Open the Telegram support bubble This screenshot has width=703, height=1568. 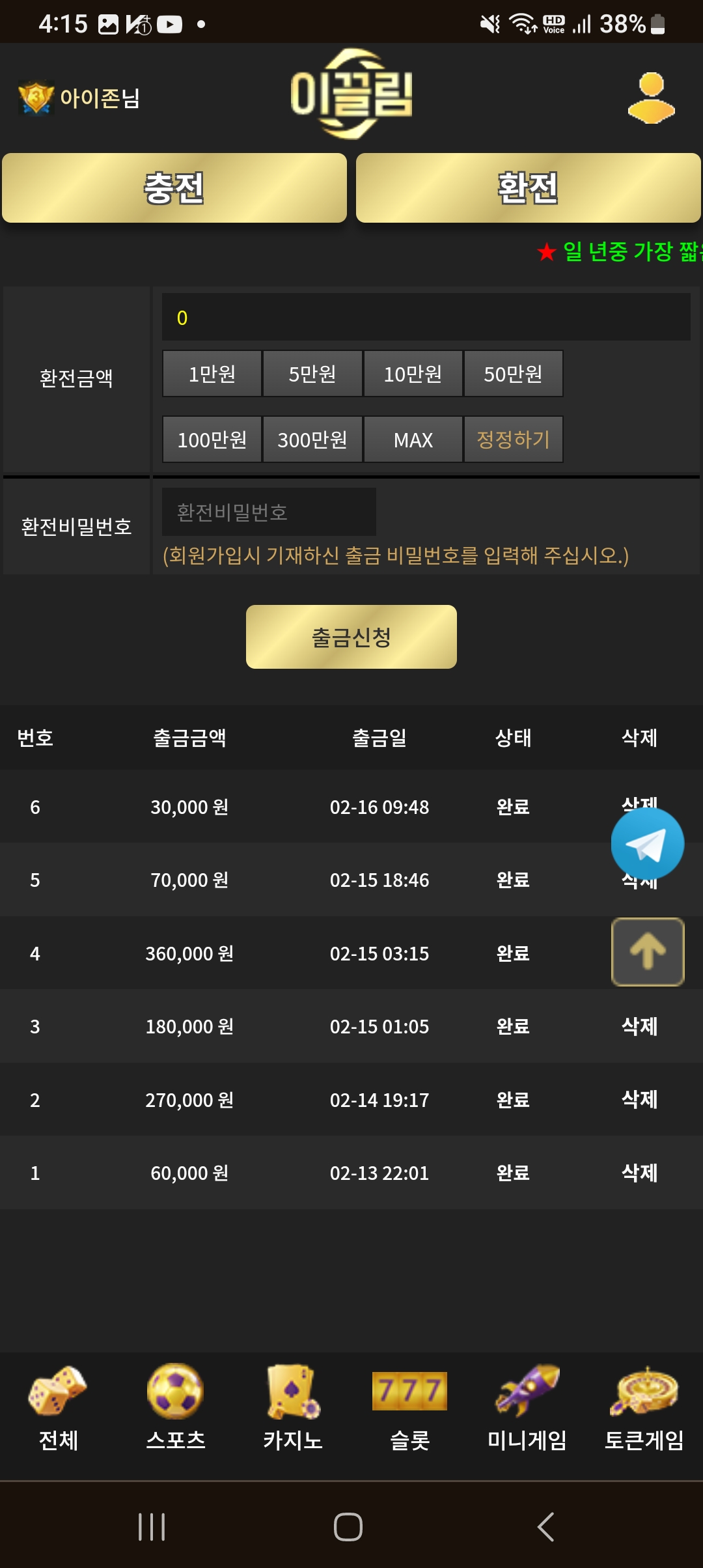pos(648,844)
